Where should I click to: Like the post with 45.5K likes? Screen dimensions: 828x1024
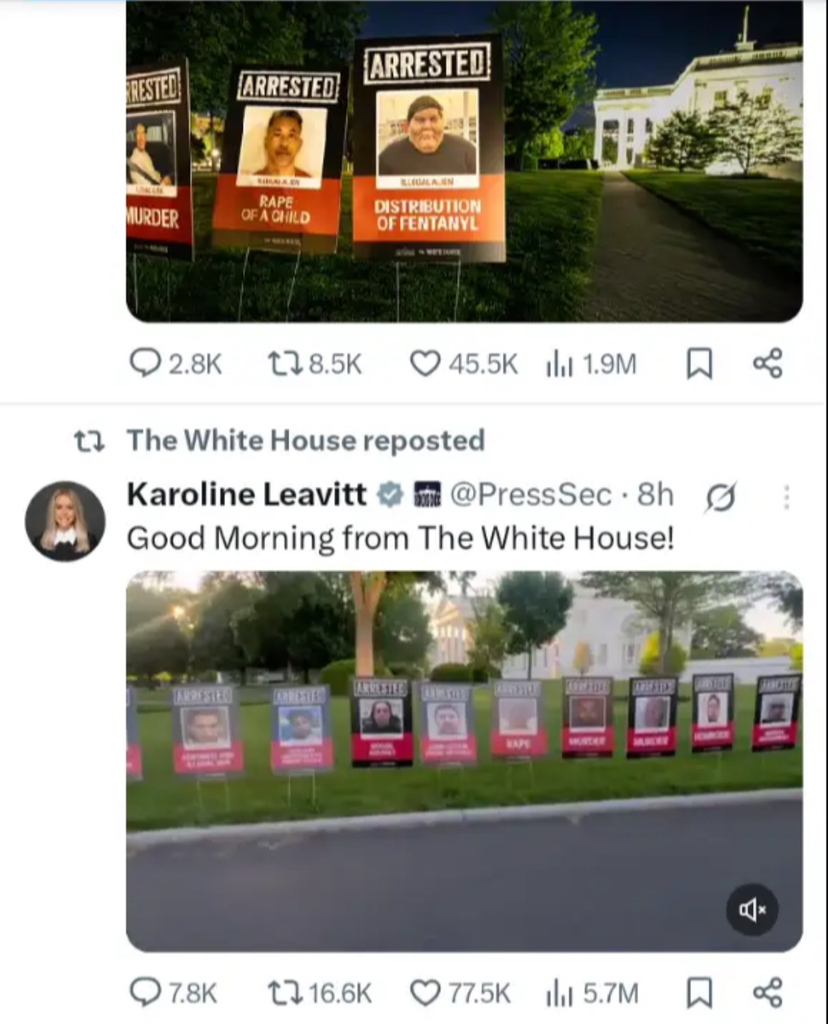(426, 364)
